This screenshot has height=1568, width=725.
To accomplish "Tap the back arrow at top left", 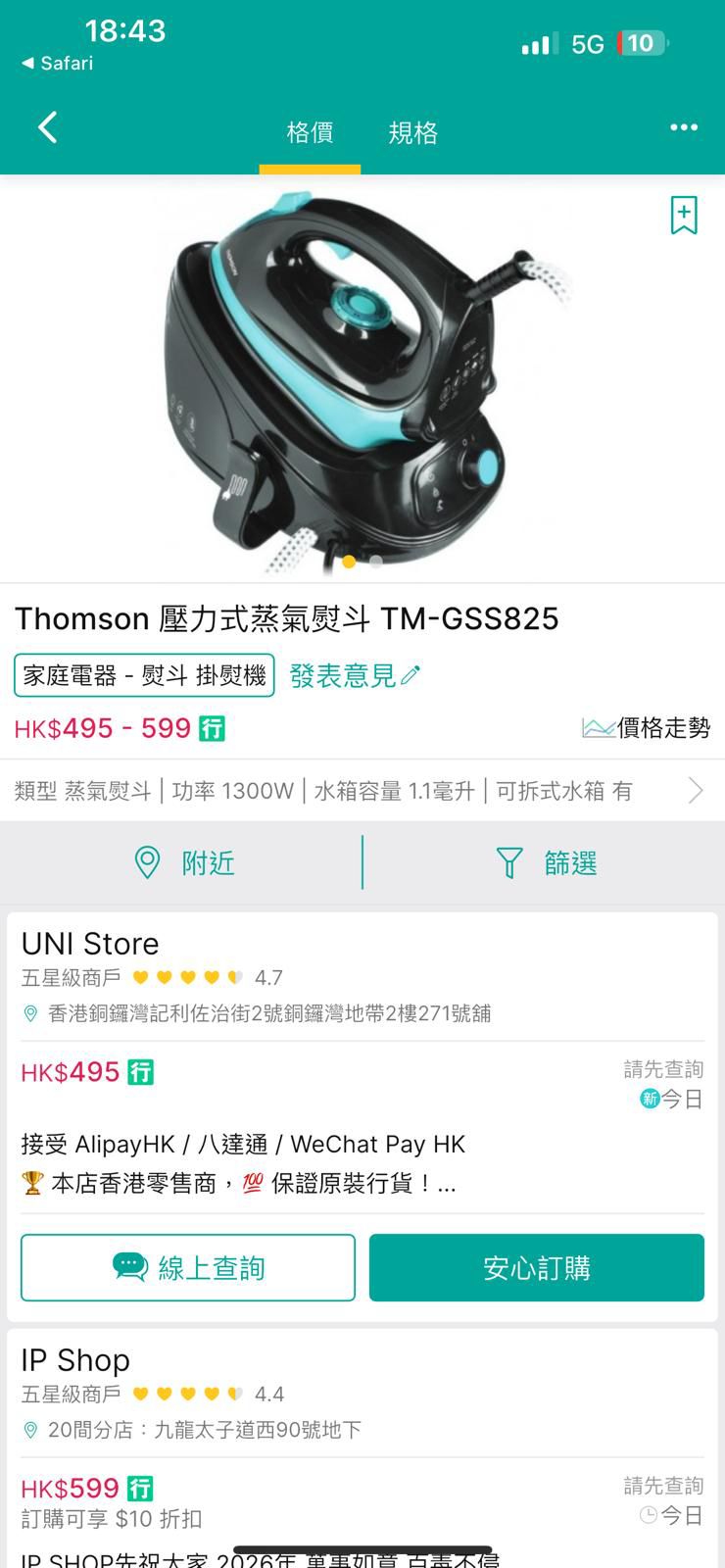I will click(46, 127).
